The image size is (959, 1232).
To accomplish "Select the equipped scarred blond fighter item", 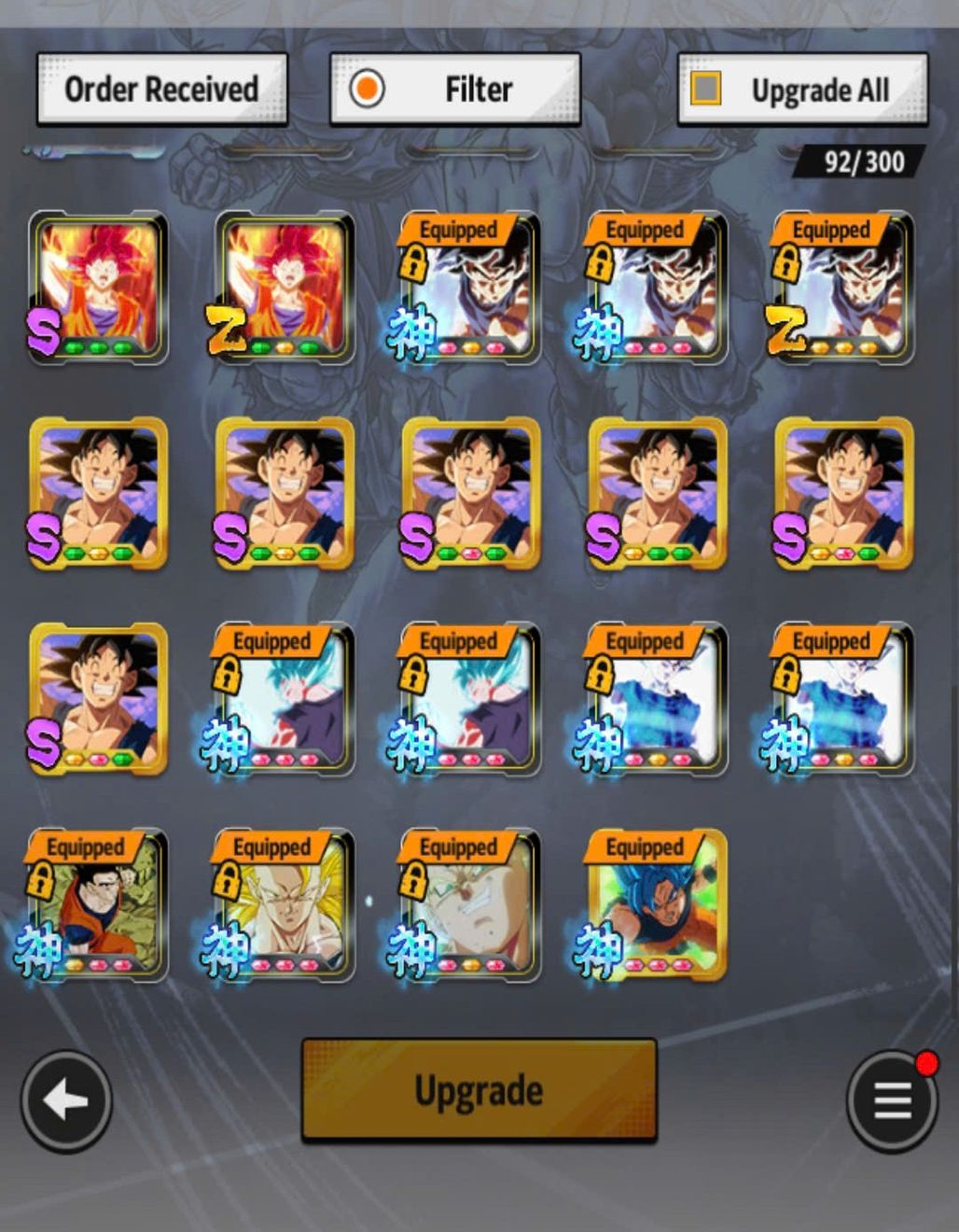I will [471, 905].
